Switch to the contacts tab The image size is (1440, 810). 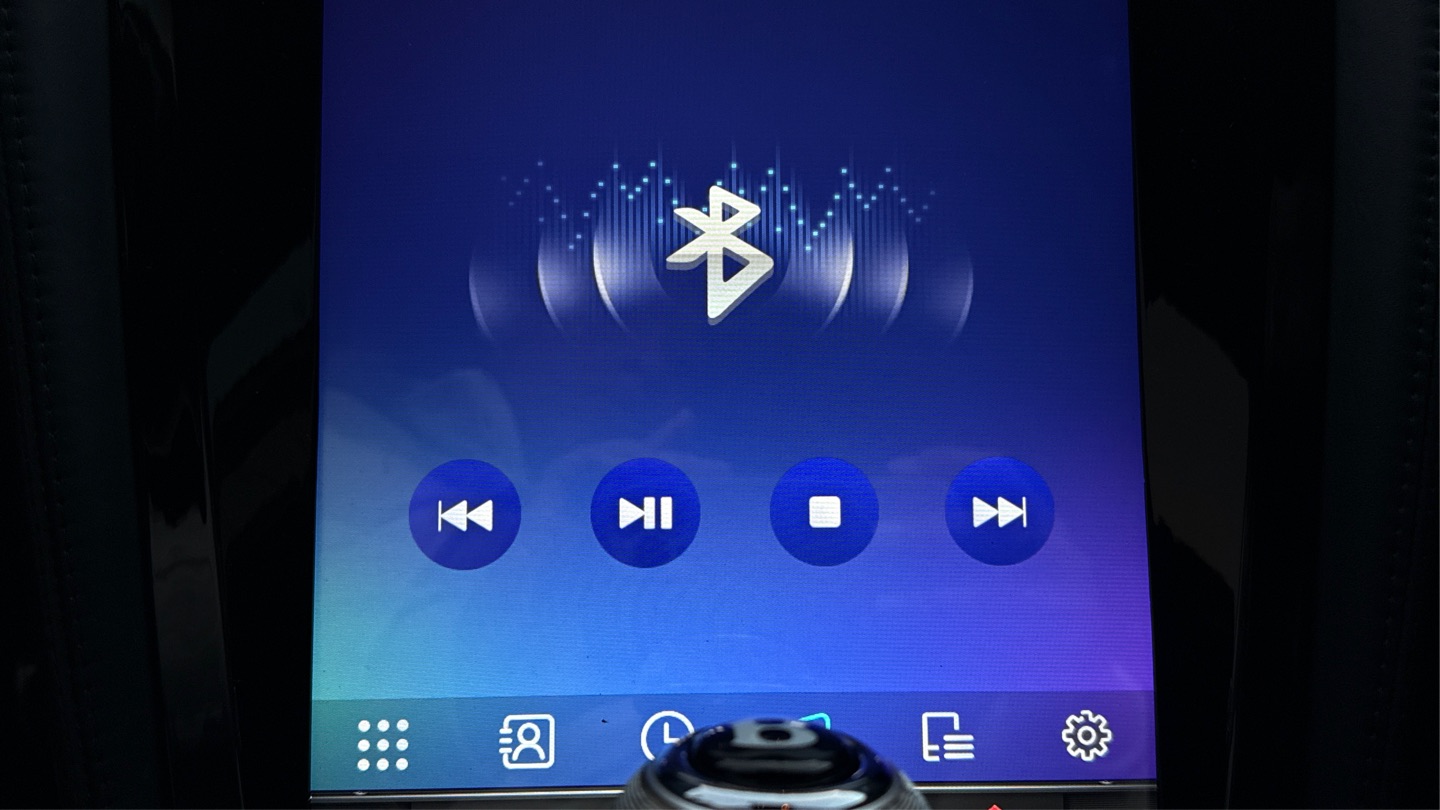pos(526,741)
